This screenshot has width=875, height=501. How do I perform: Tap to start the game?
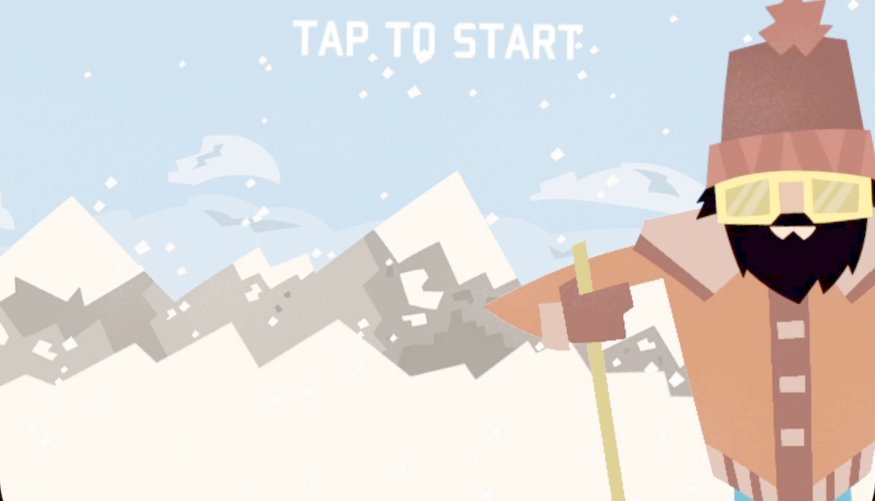pyautogui.click(x=437, y=40)
